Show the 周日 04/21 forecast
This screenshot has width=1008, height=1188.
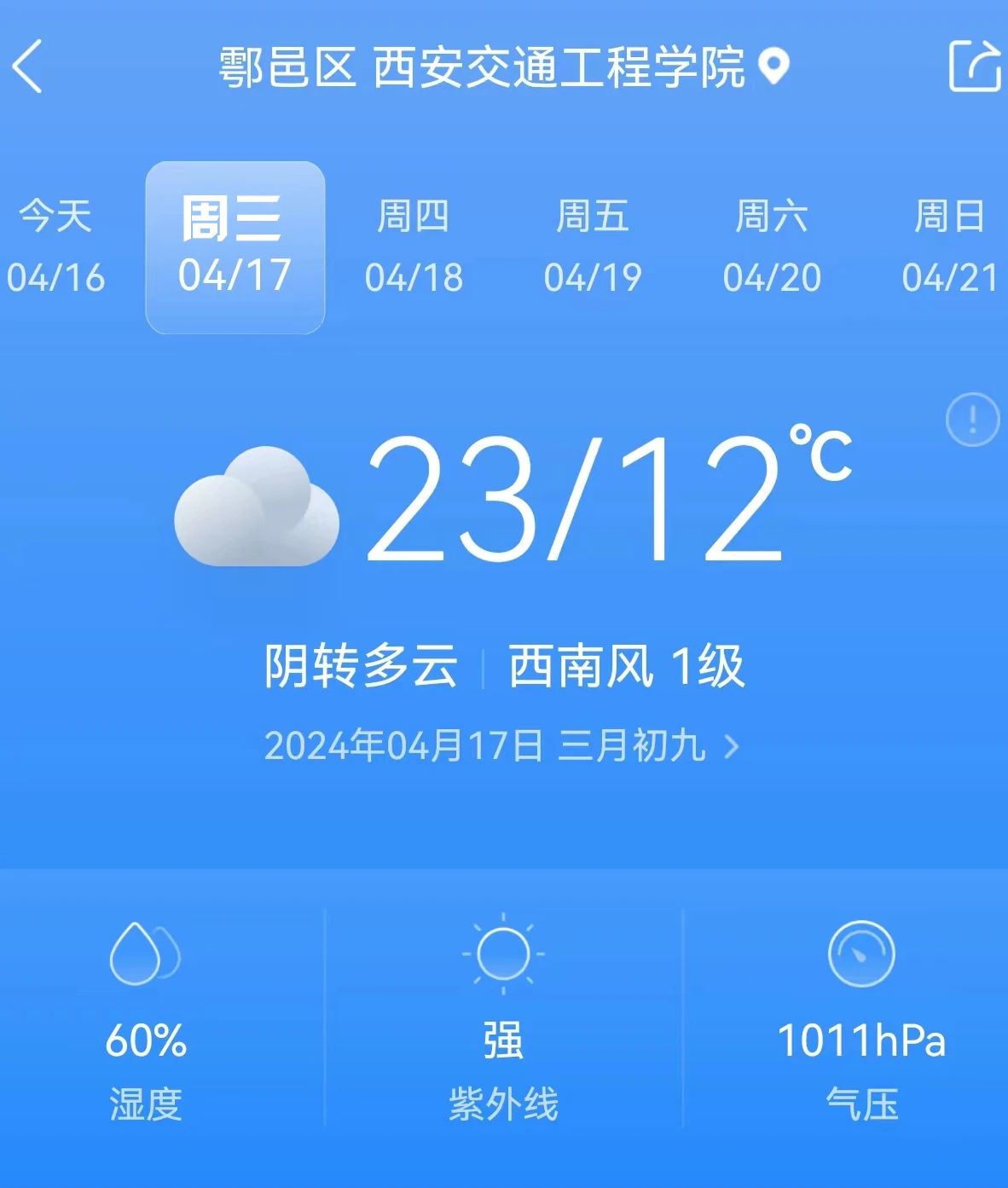click(x=950, y=246)
